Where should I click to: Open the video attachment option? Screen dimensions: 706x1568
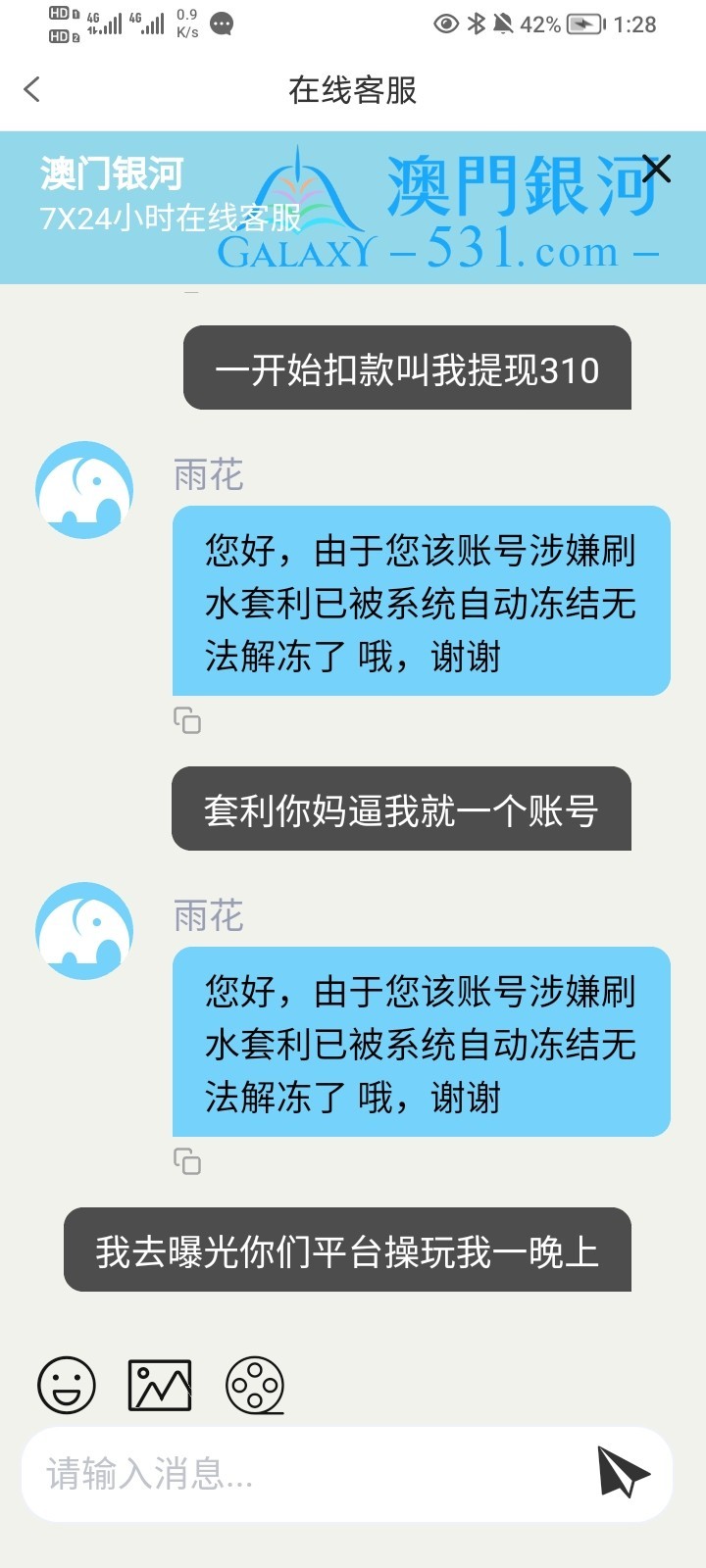pos(255,1385)
